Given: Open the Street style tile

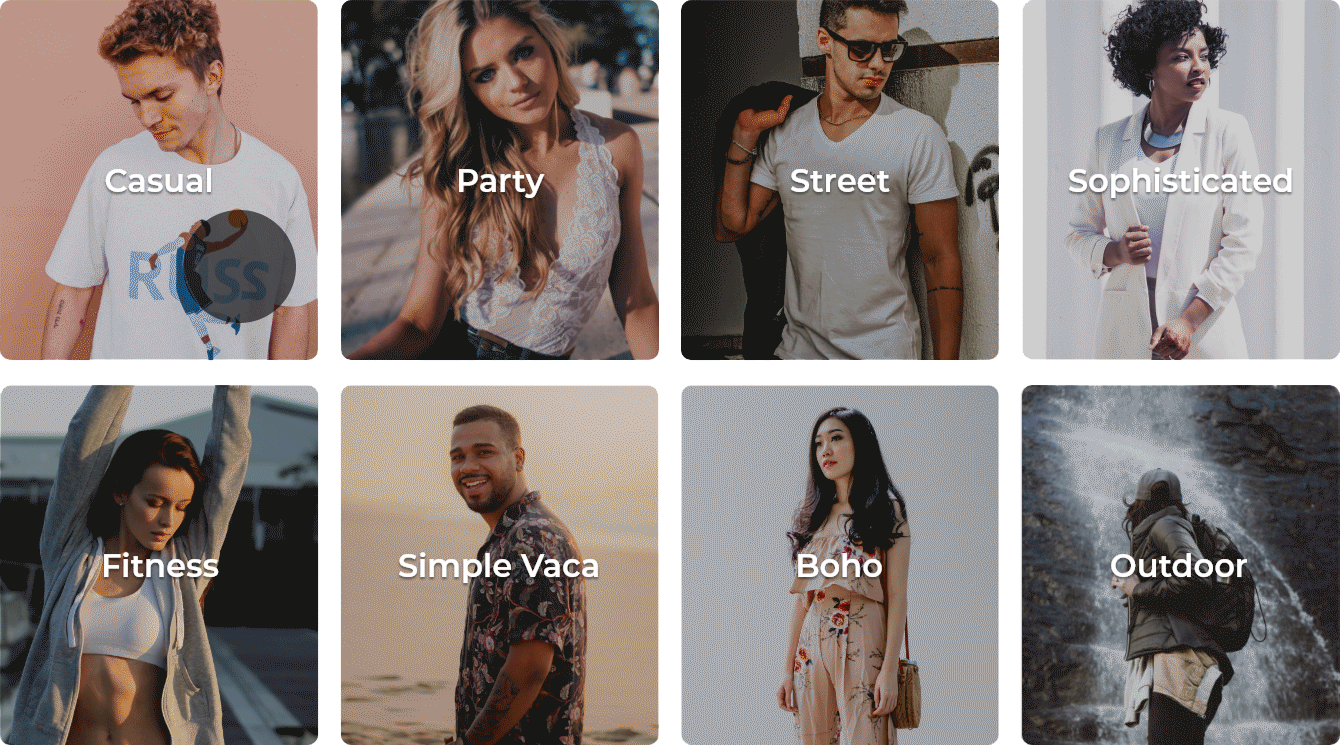Looking at the screenshot, I should (840, 180).
